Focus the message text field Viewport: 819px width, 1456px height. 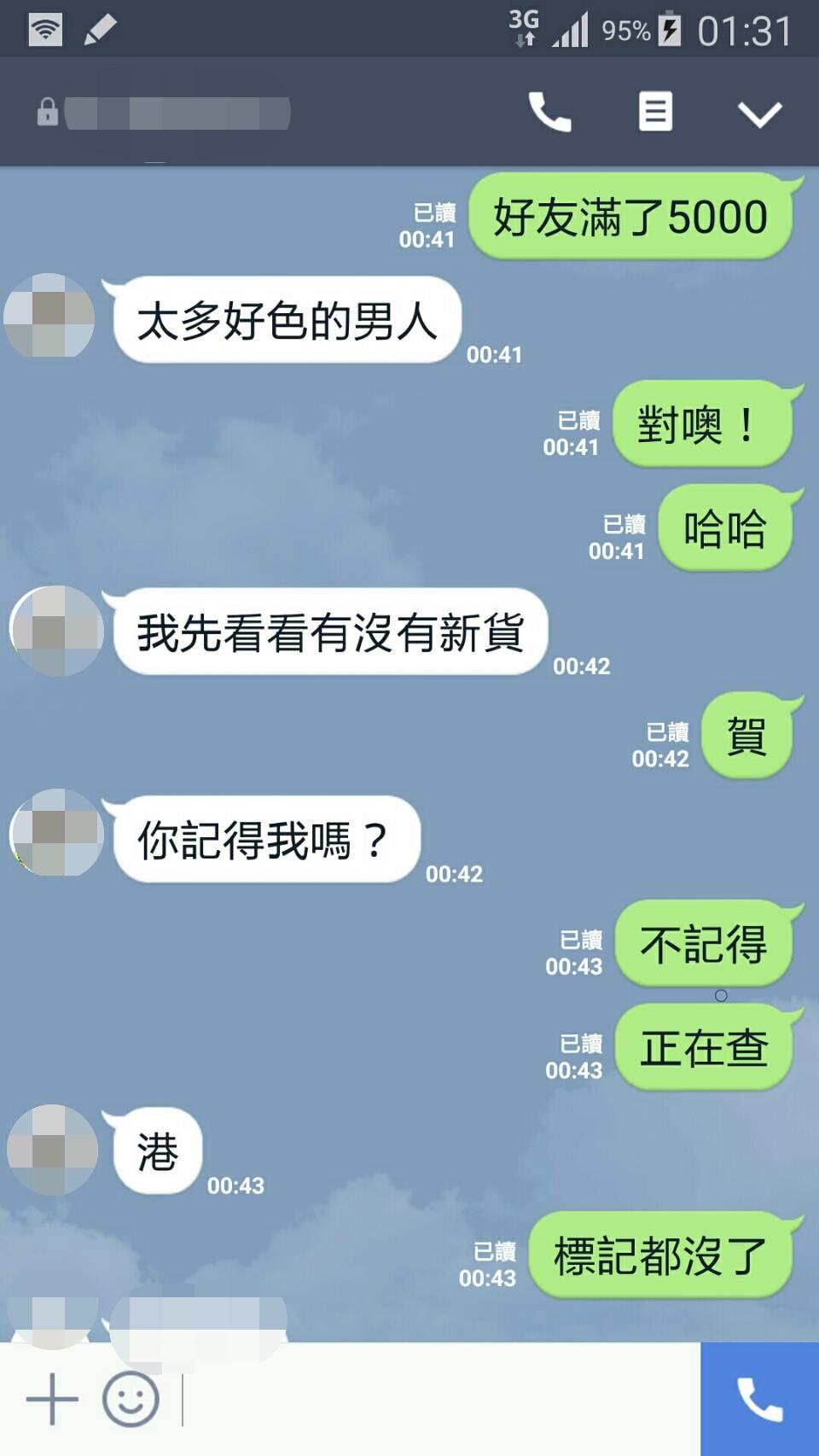[x=435, y=1399]
